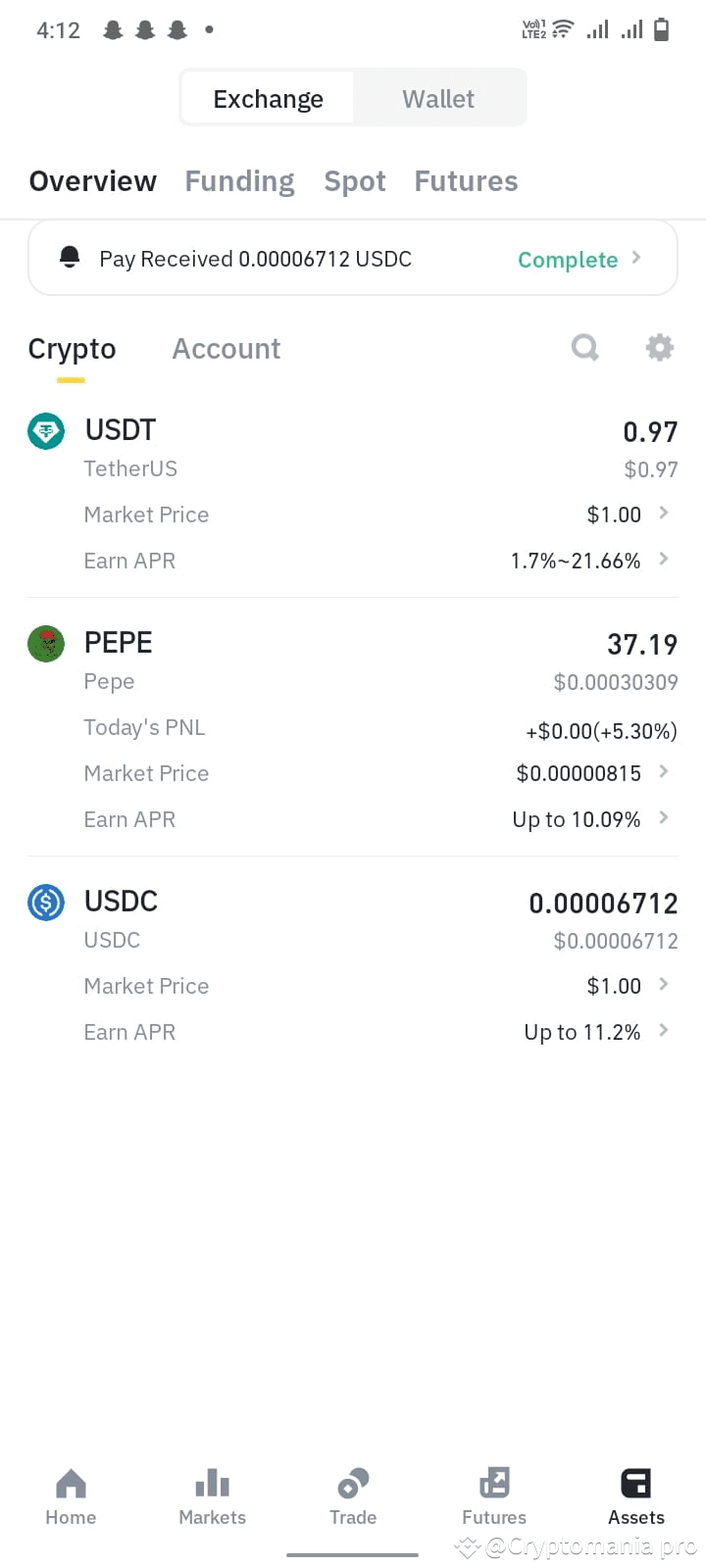Open the USDT asset details
The height and width of the screenshot is (1568, 706).
click(x=353, y=448)
